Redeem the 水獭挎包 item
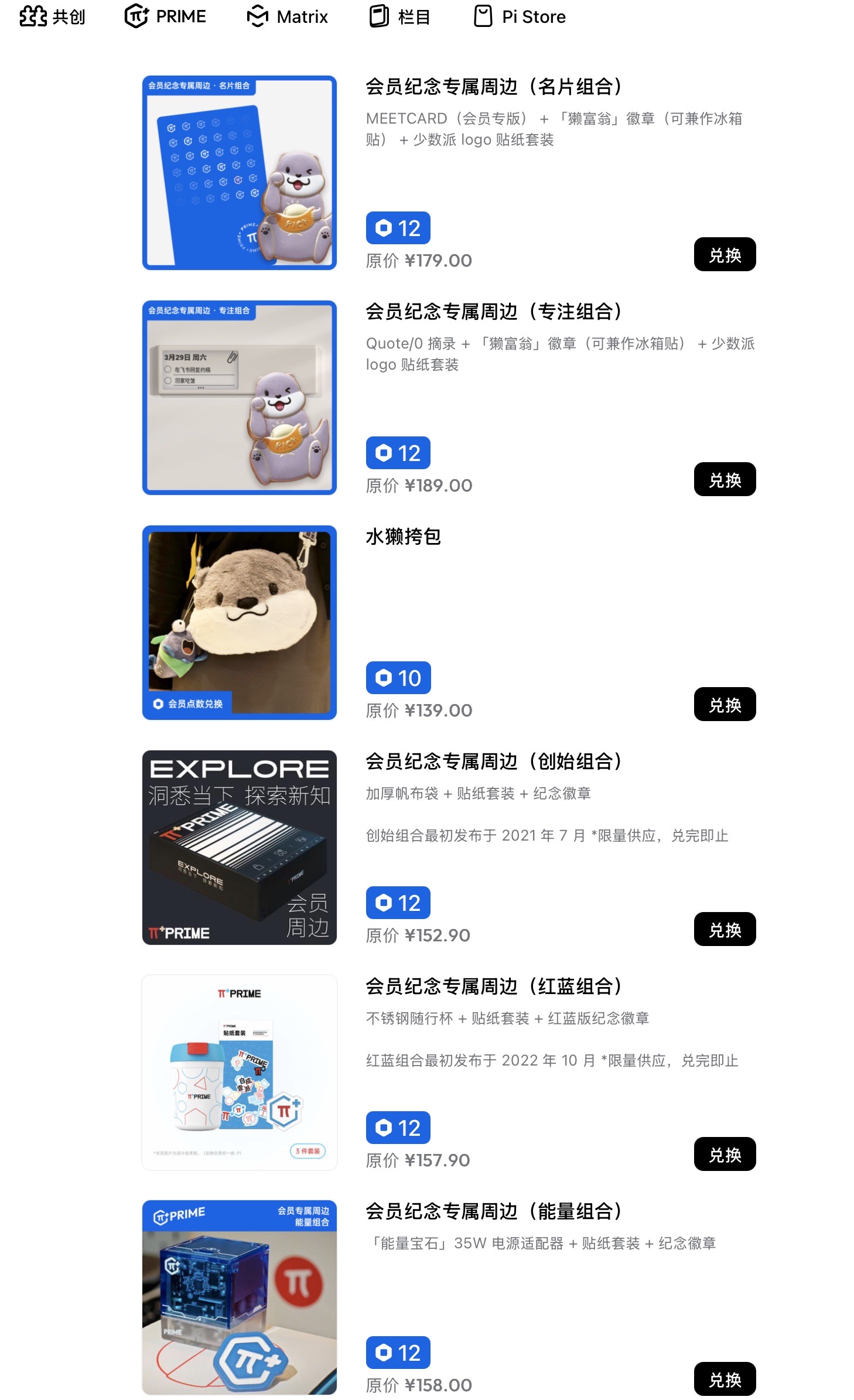 tap(725, 704)
